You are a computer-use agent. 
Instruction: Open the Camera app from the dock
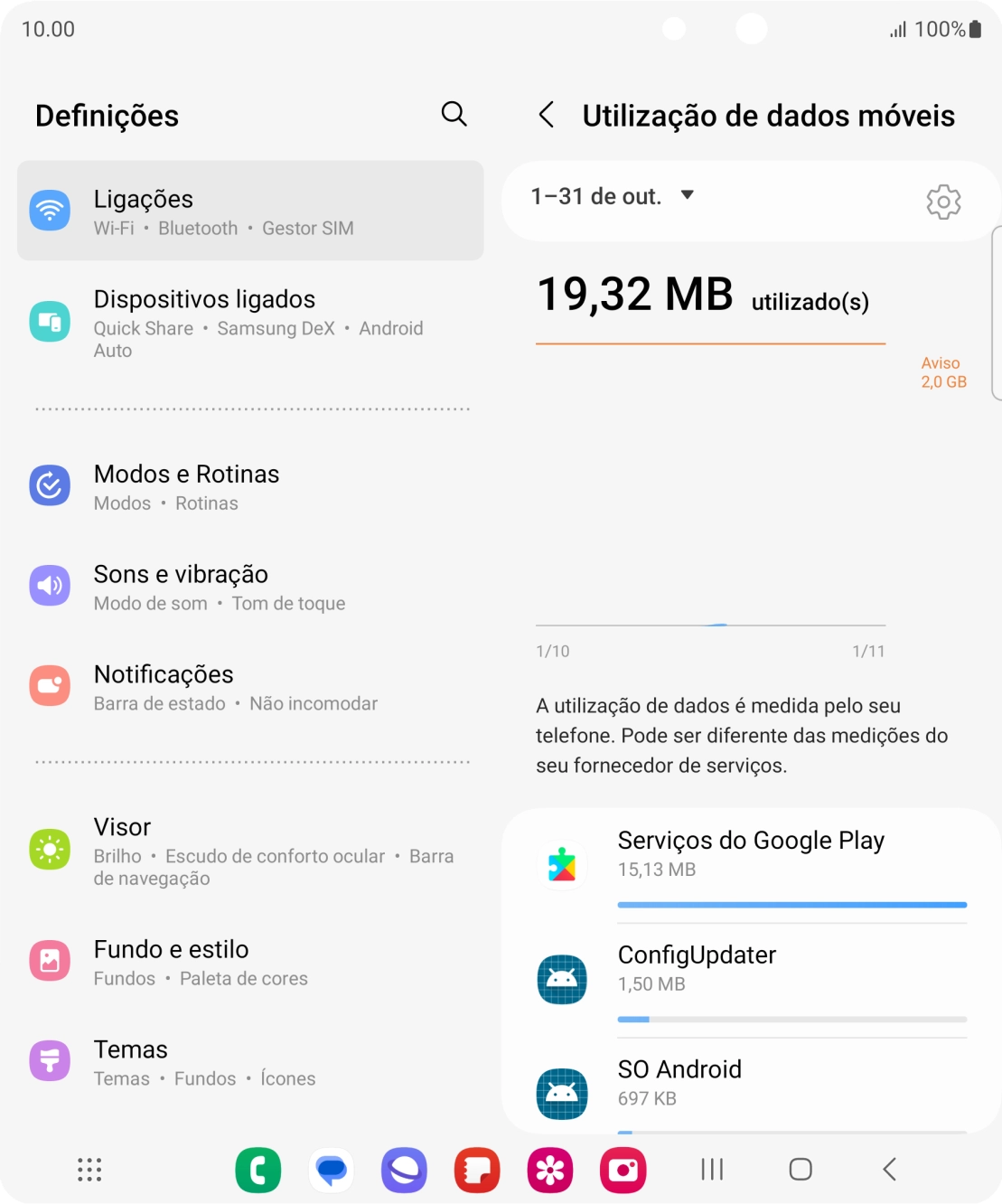[x=623, y=1171]
